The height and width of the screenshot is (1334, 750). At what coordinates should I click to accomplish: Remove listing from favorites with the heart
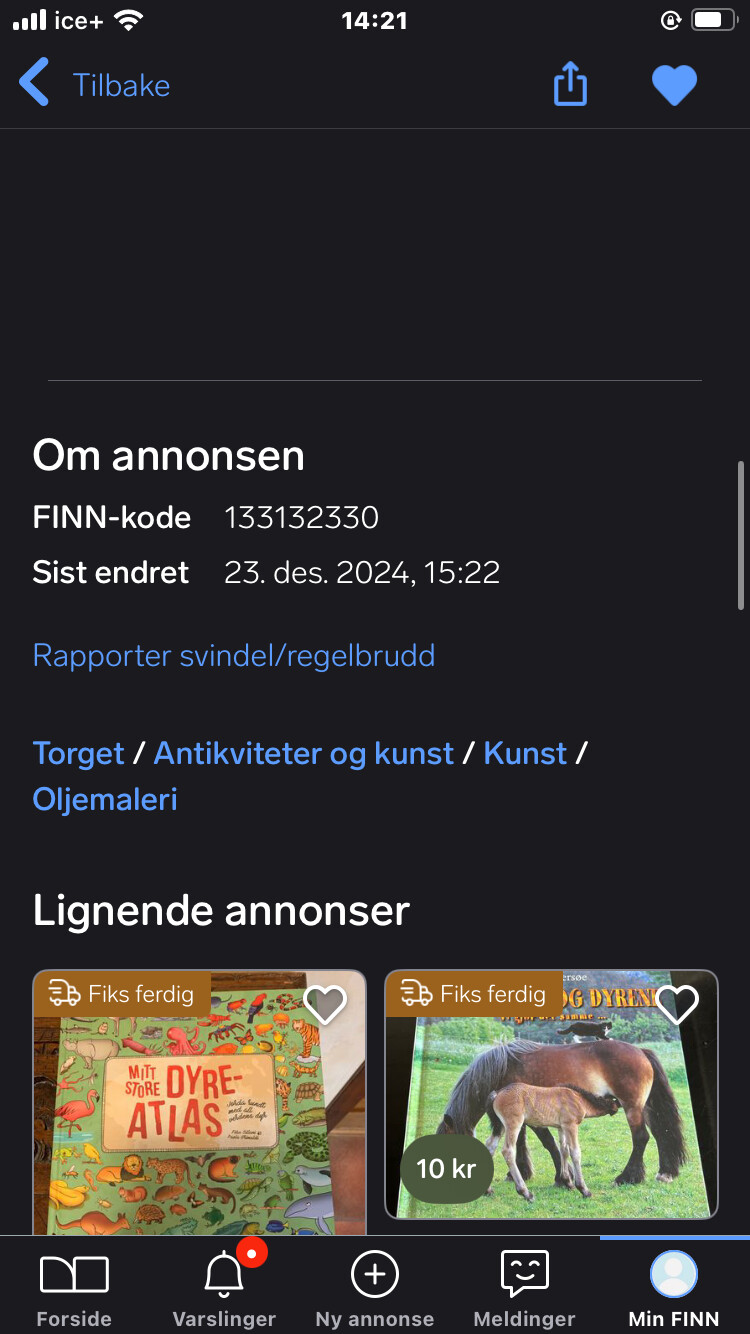coord(674,85)
